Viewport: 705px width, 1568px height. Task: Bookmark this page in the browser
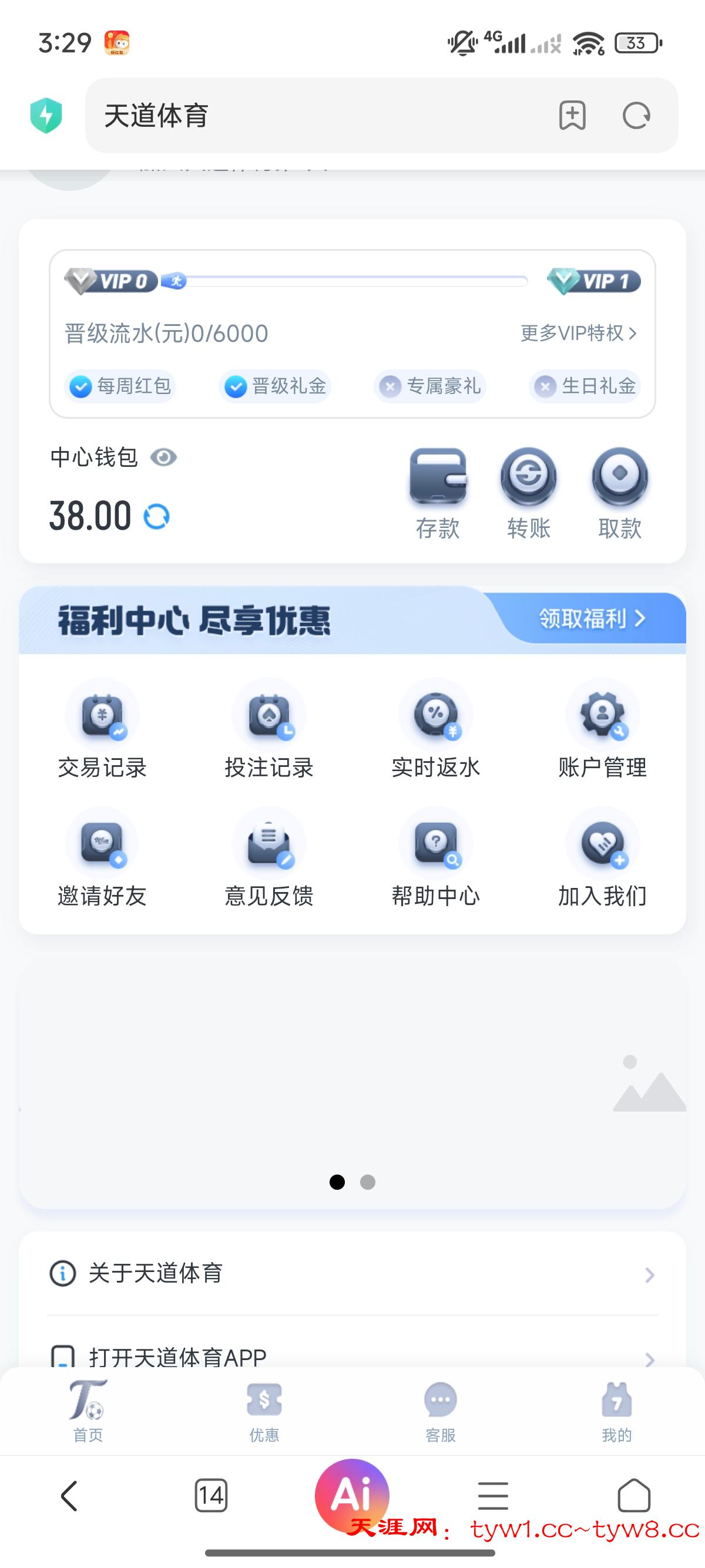click(572, 116)
